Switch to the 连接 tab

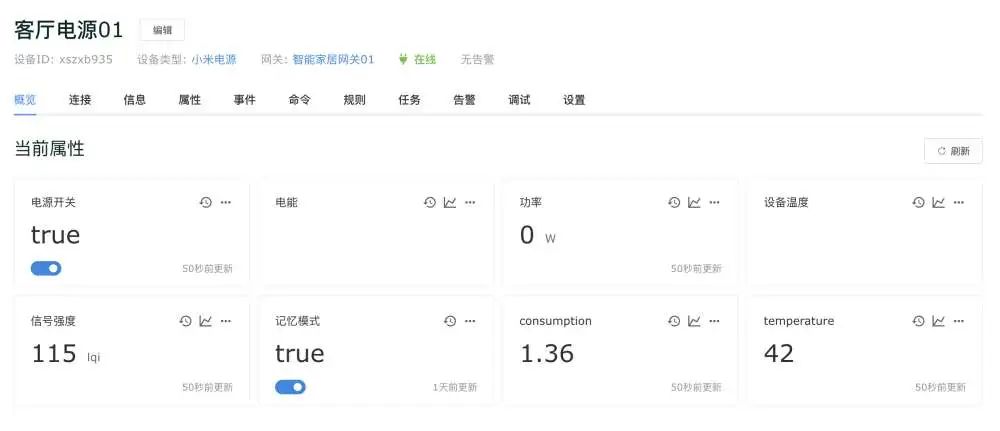80,100
